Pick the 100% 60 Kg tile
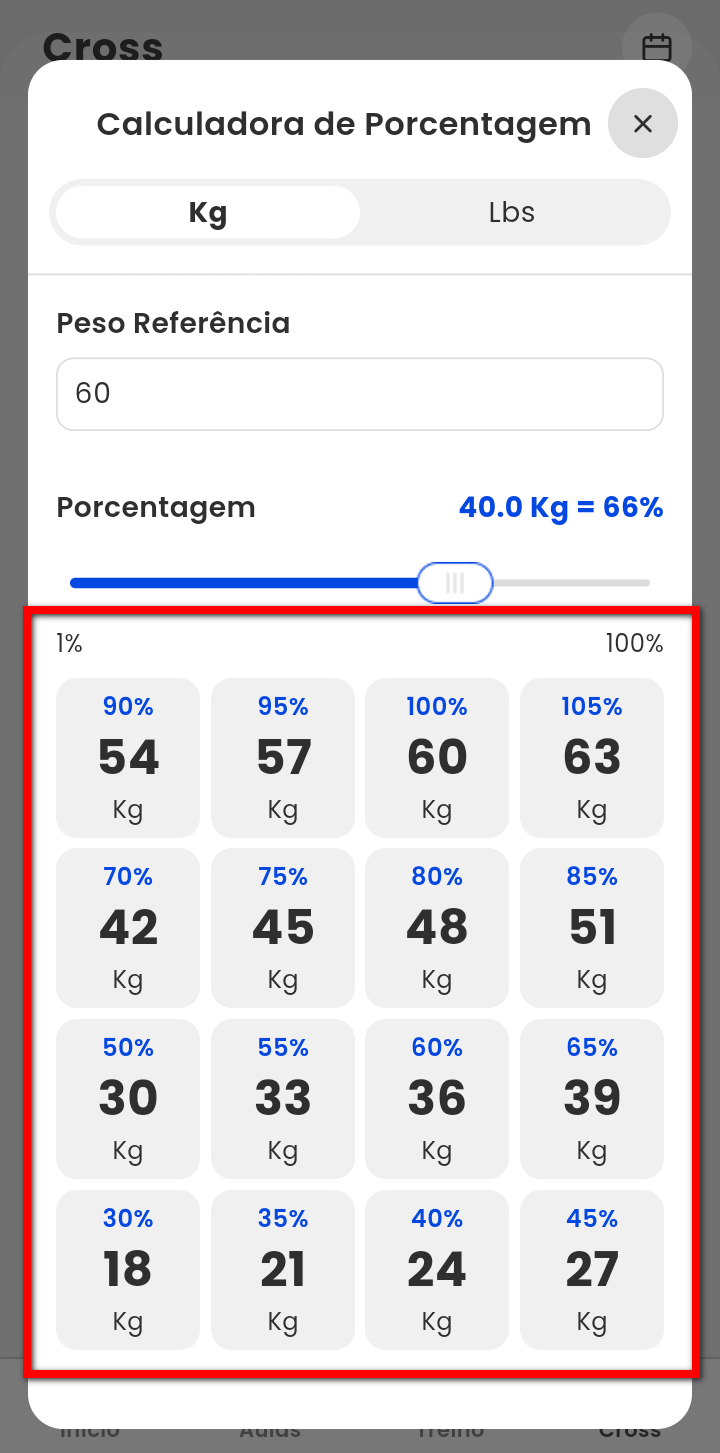Screen dimensions: 720x1453 point(437,757)
